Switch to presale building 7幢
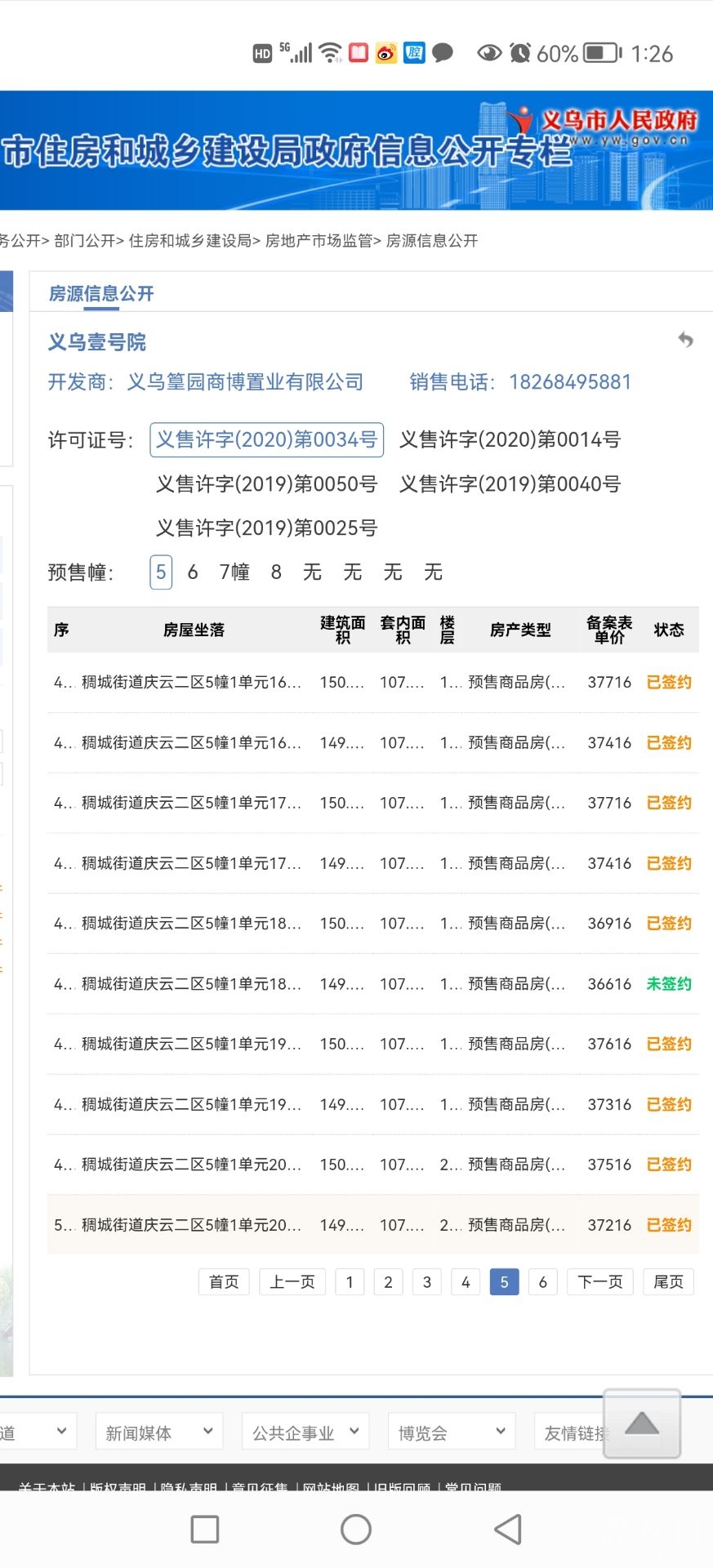Screen dimensions: 713x1568 pos(234,572)
